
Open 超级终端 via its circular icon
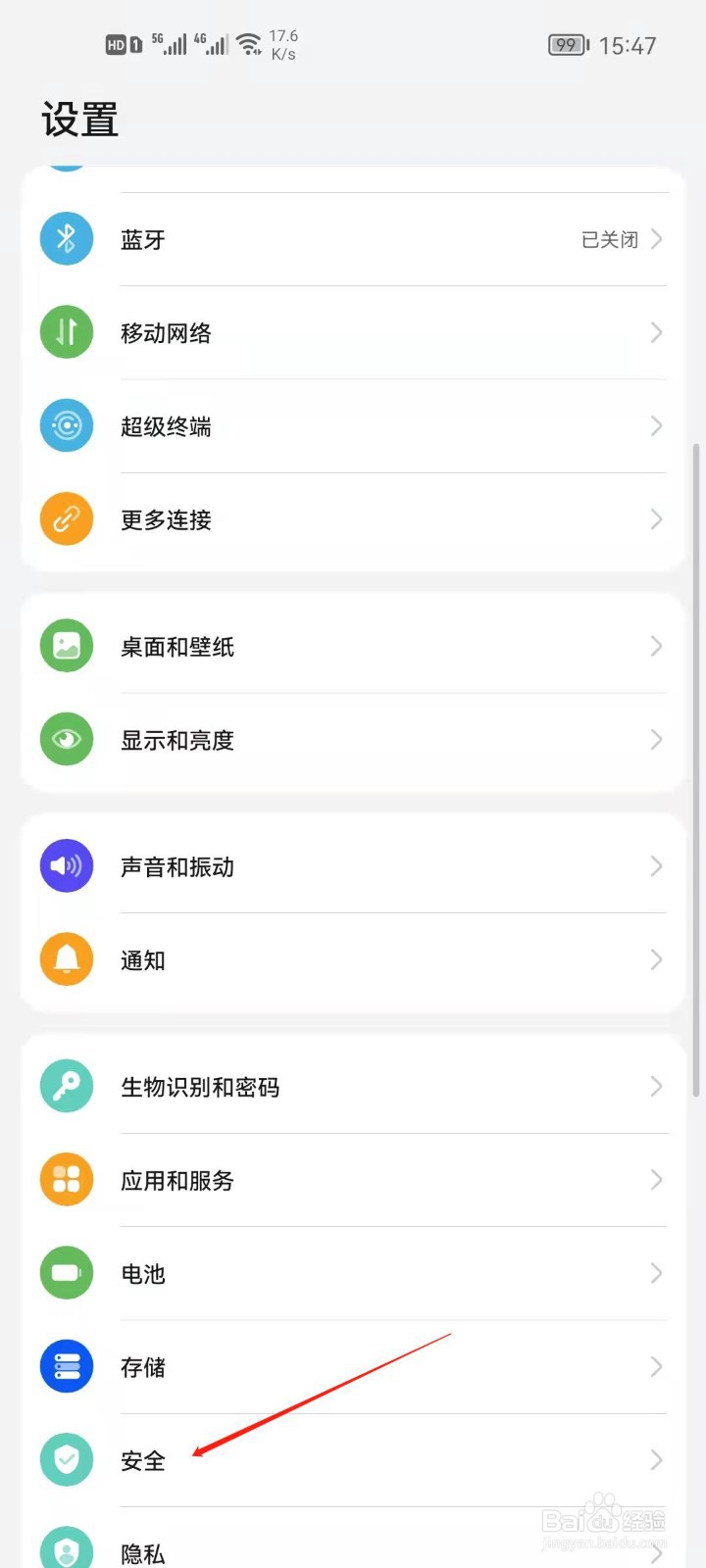[x=66, y=425]
